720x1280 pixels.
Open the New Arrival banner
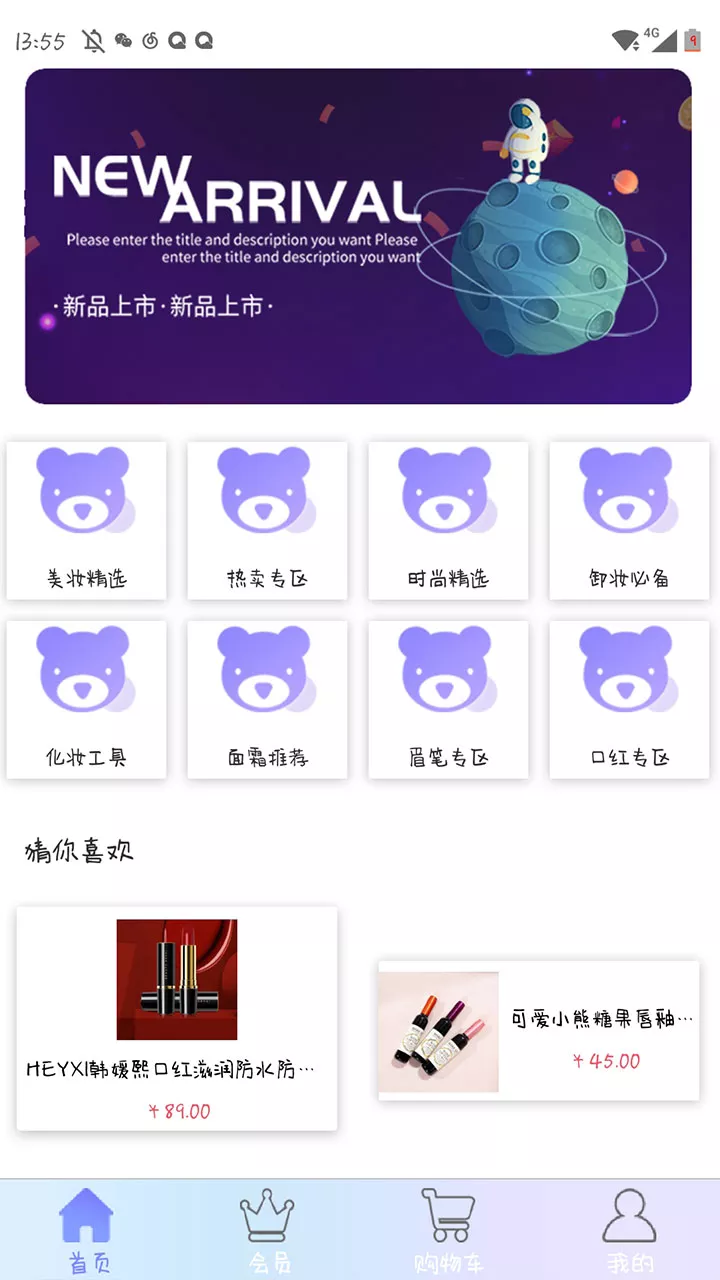coord(358,236)
